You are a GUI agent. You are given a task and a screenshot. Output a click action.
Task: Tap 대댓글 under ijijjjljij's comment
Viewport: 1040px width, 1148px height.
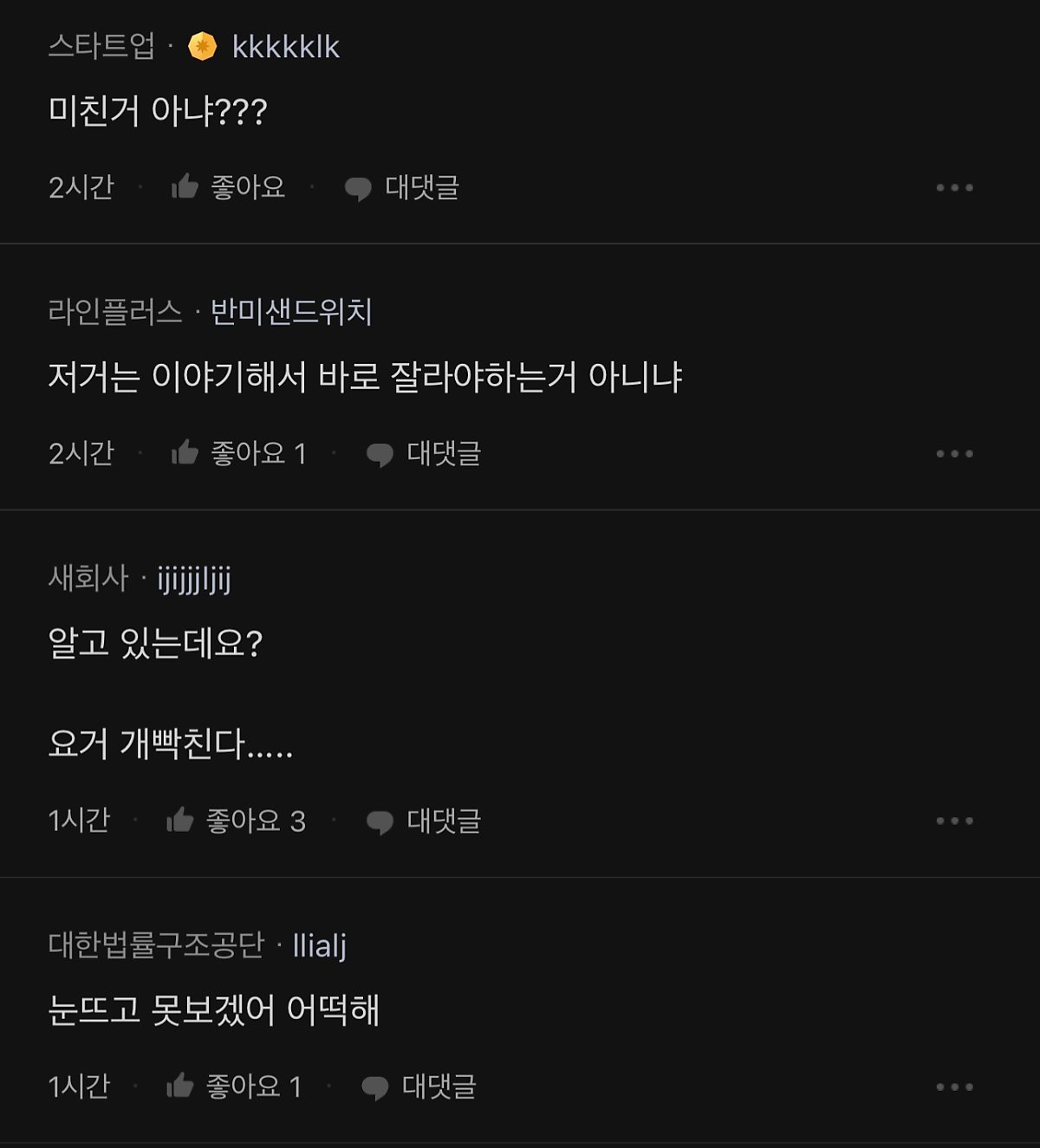click(x=424, y=820)
